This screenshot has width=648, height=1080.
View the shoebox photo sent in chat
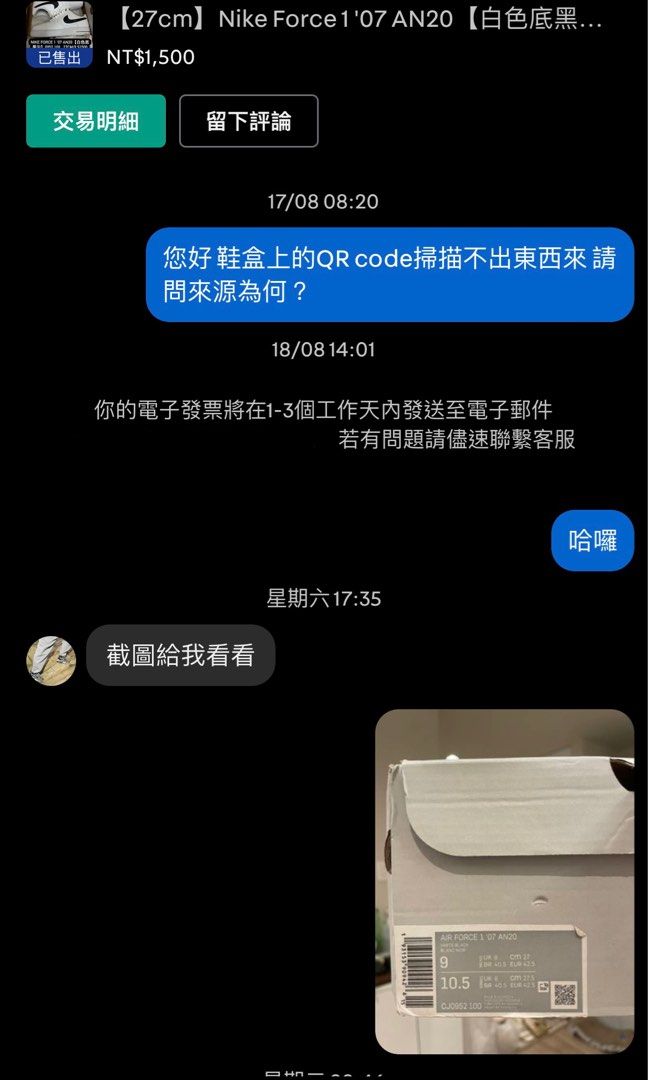504,880
